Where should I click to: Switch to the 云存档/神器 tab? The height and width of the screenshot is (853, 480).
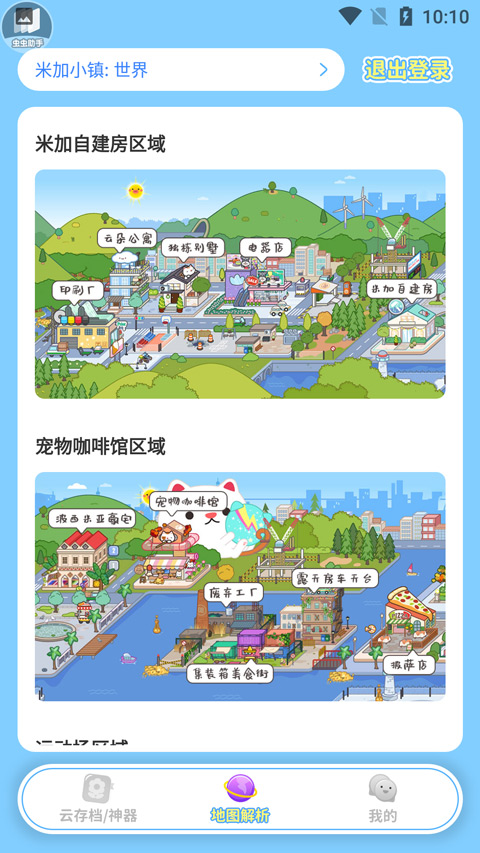[98, 799]
